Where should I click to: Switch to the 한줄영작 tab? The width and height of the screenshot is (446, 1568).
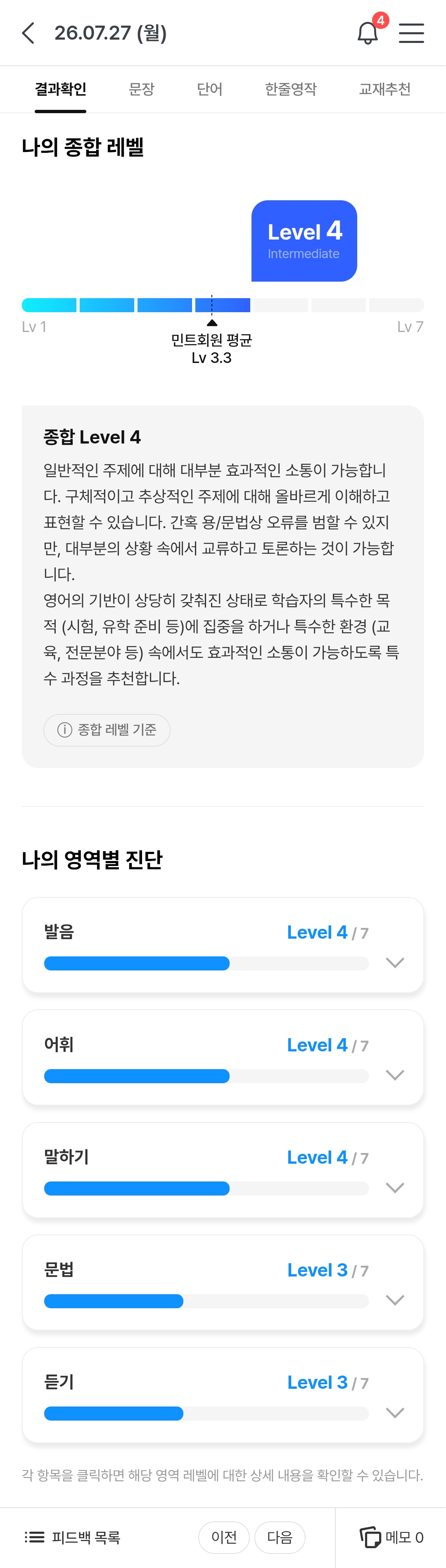290,90
